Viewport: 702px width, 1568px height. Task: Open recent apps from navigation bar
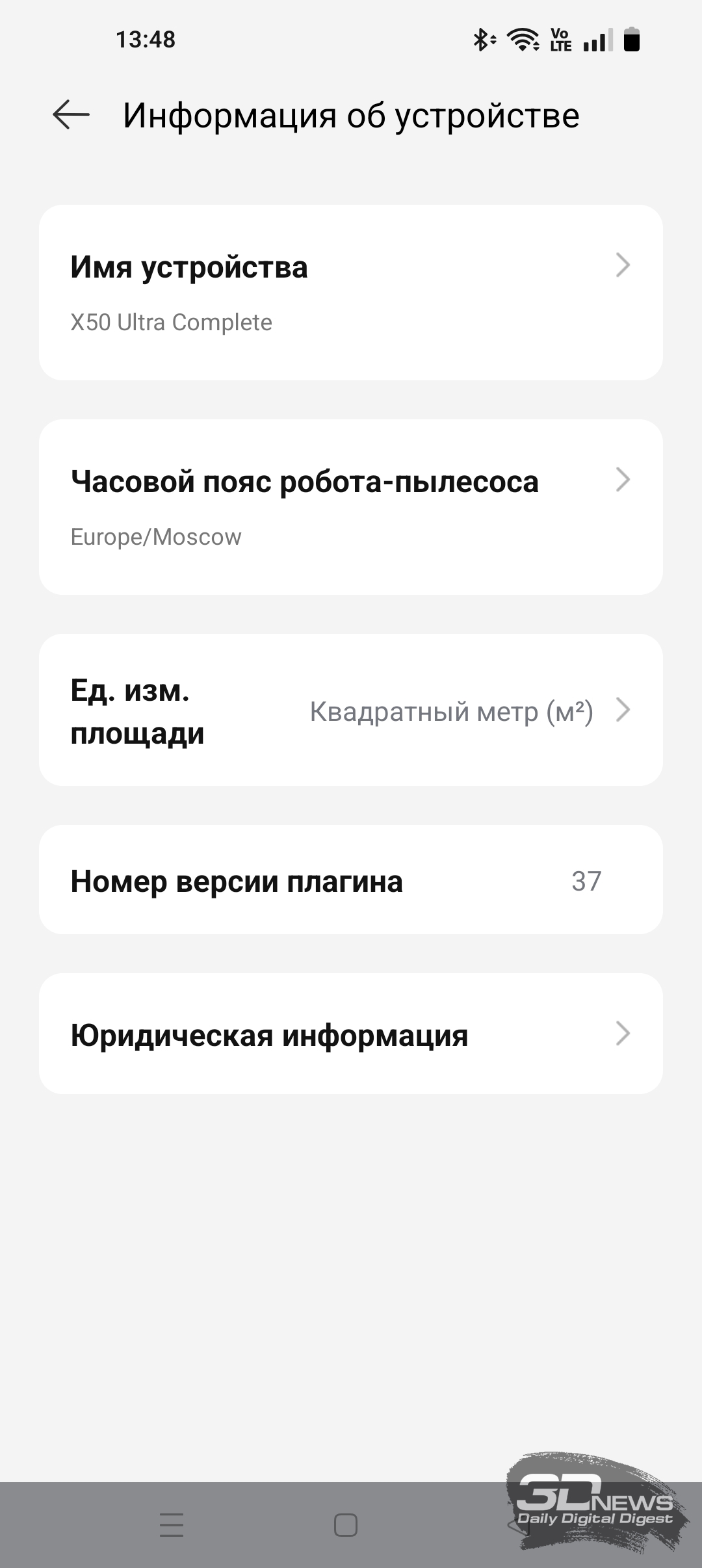tap(172, 1525)
